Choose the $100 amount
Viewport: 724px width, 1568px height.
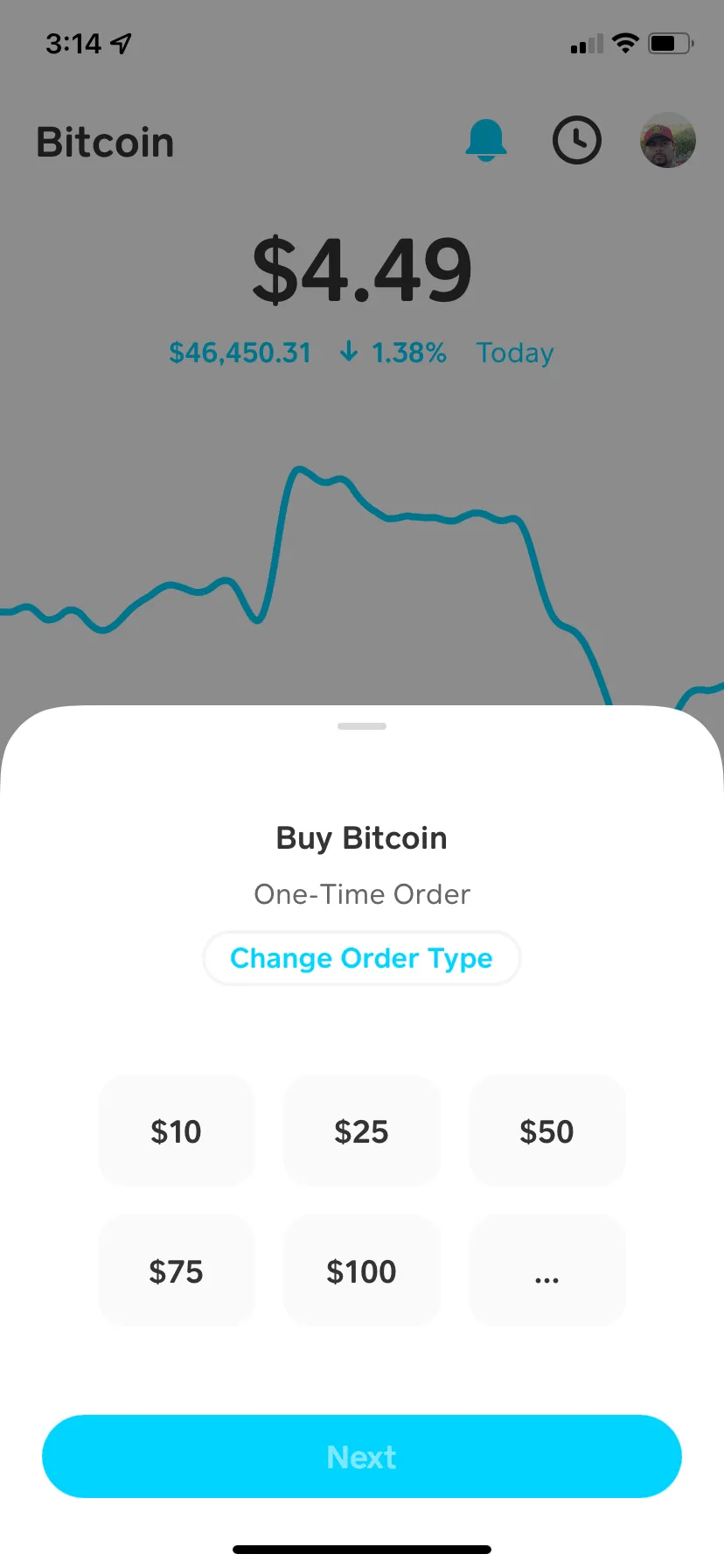362,1270
